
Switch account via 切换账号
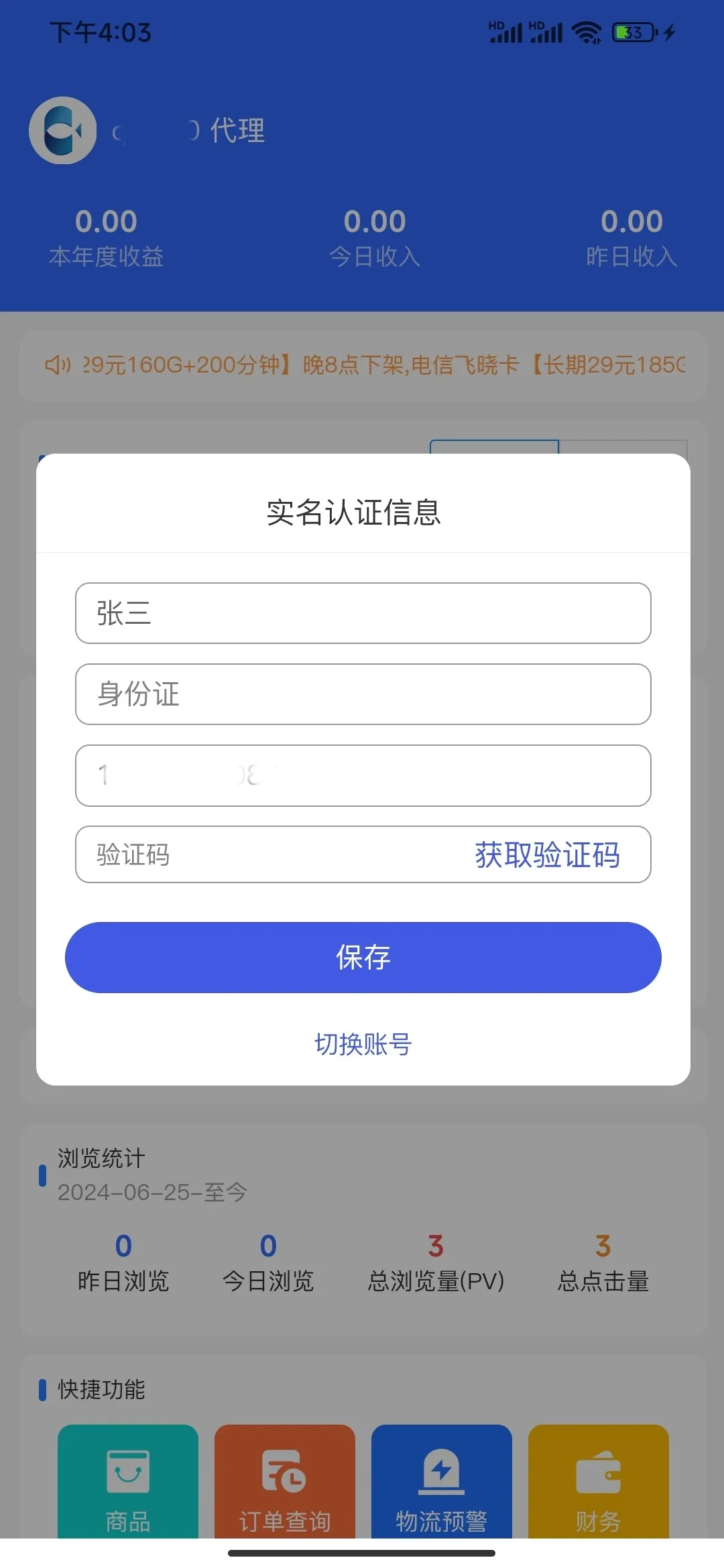(363, 1044)
